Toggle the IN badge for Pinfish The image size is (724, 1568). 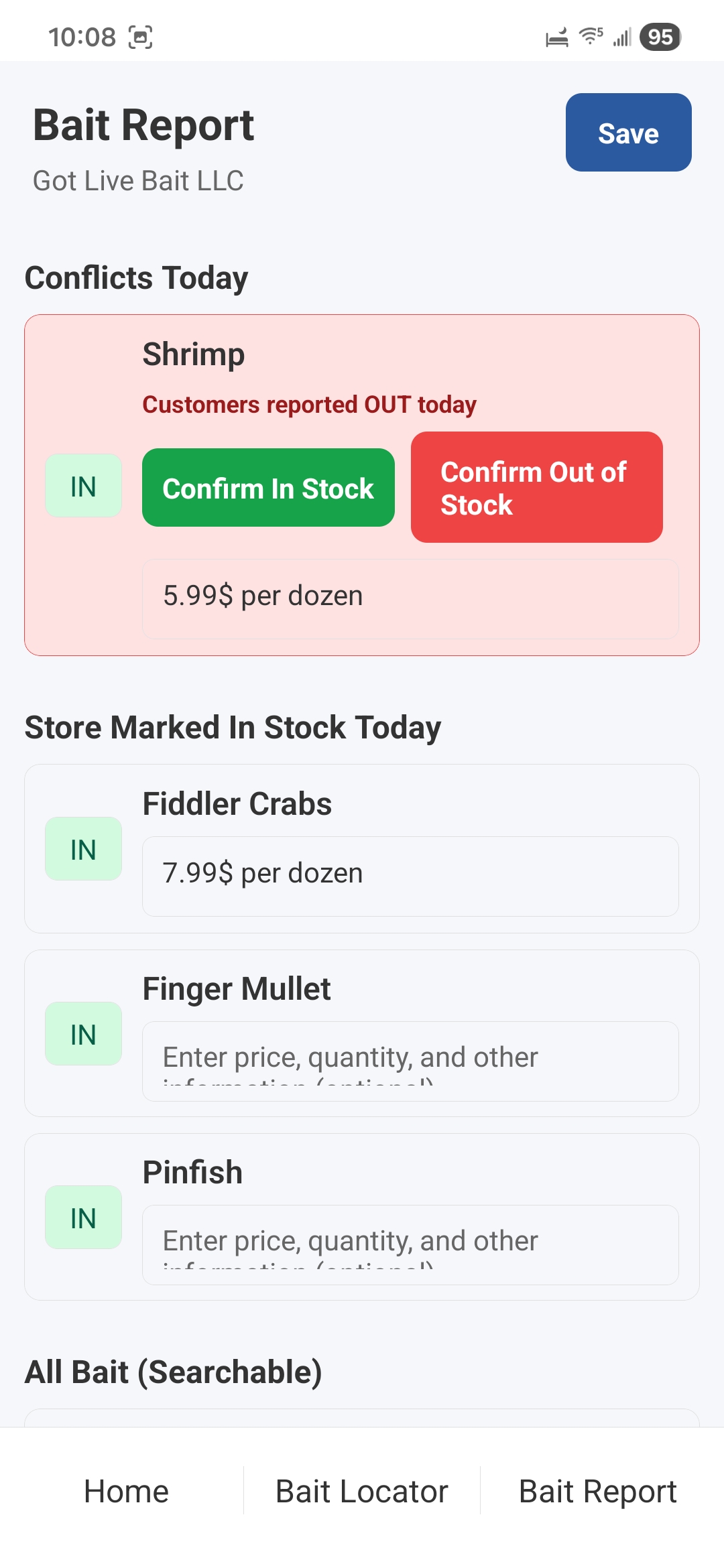82,1218
